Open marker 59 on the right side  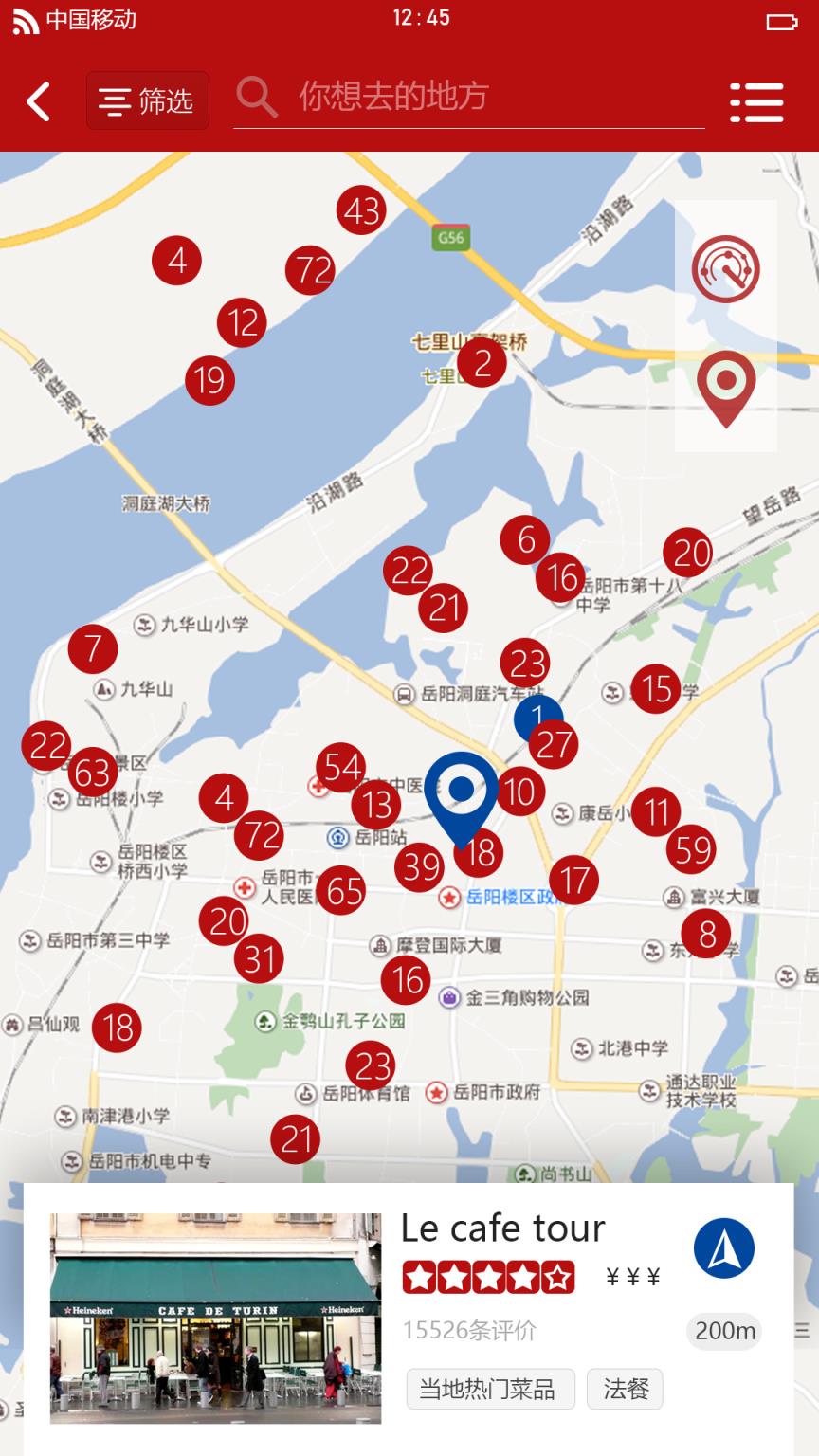693,848
